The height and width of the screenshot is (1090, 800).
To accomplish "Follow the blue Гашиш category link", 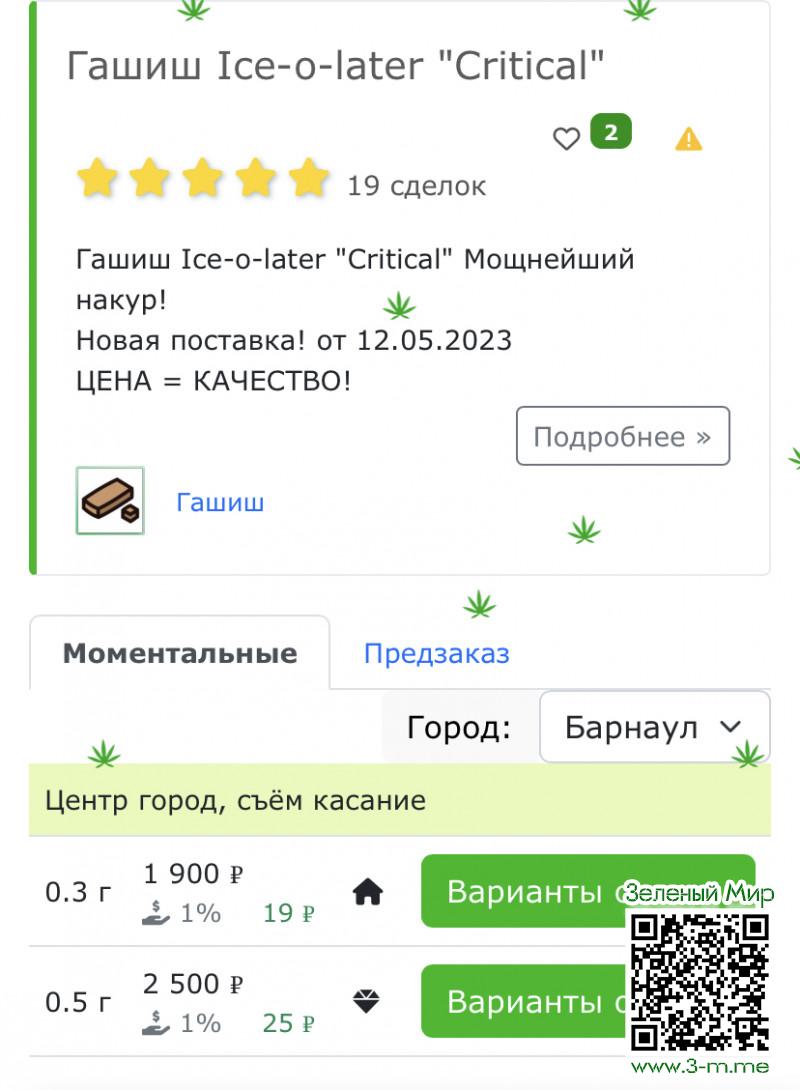I will (x=220, y=502).
